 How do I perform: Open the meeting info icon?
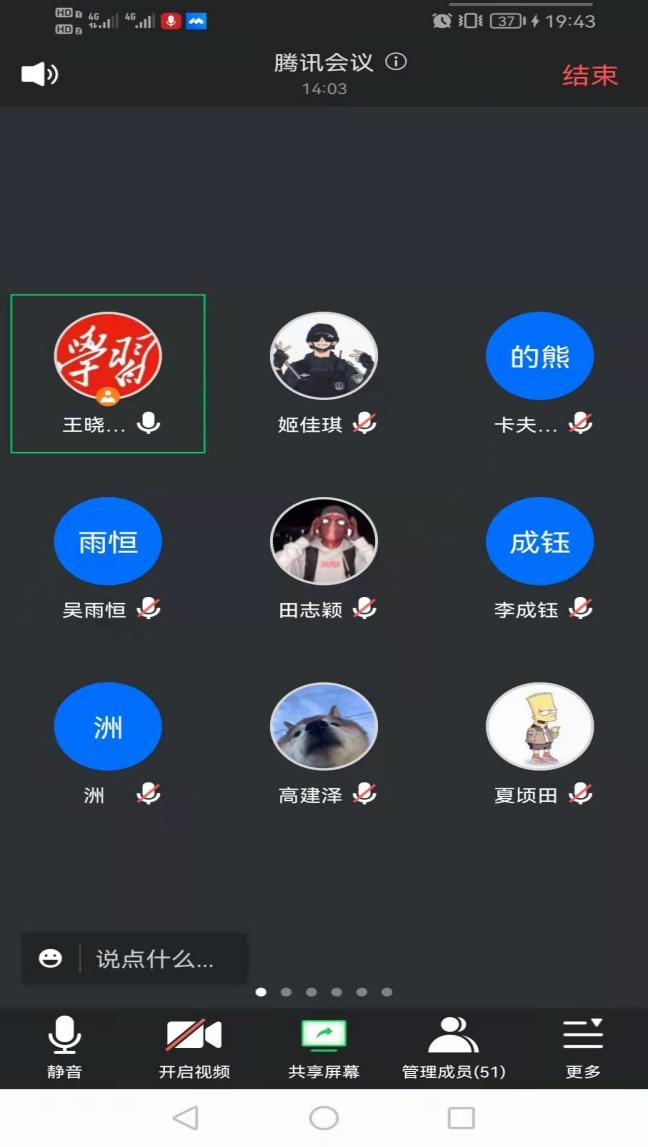click(396, 62)
